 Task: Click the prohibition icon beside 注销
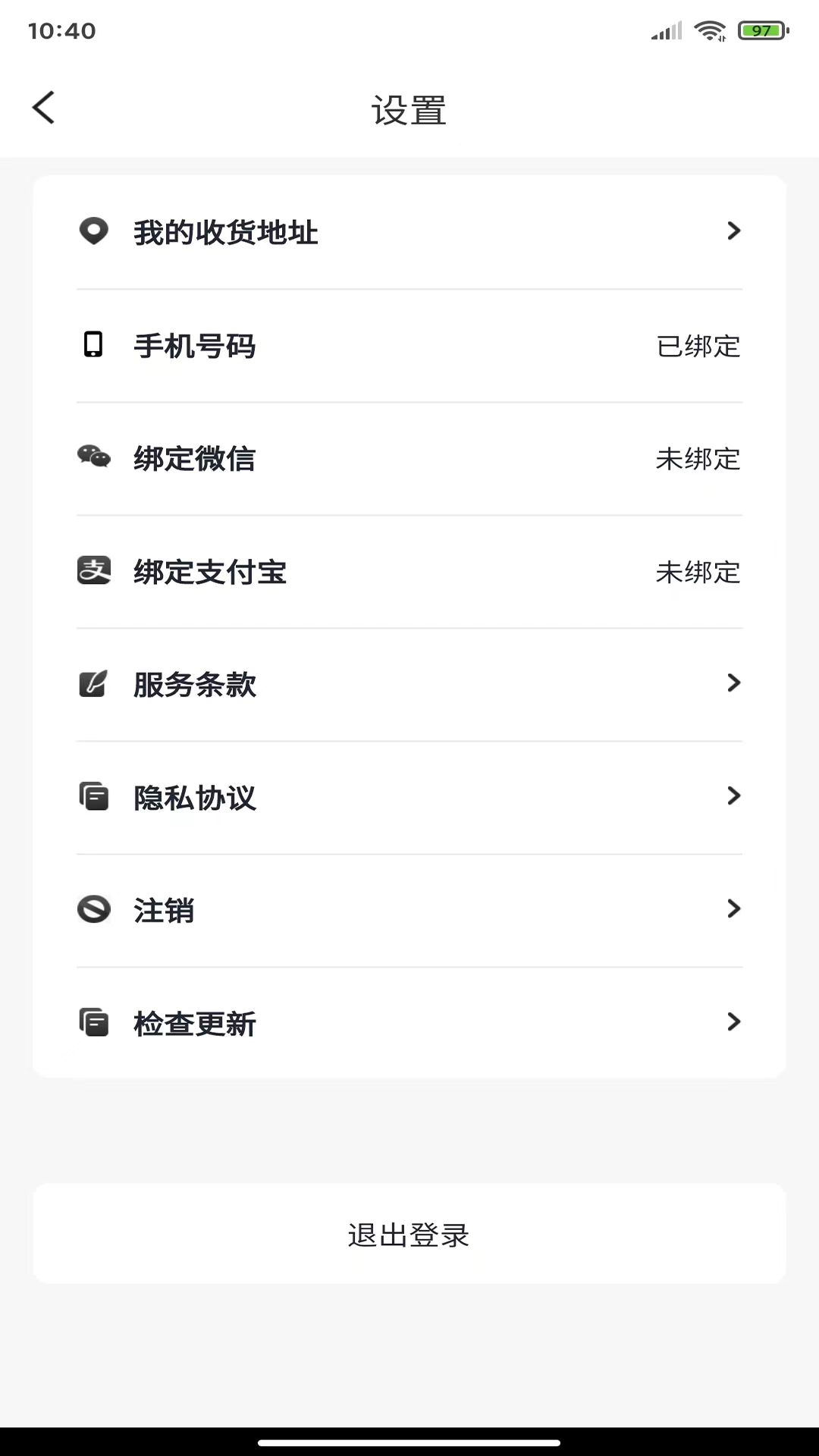click(93, 909)
